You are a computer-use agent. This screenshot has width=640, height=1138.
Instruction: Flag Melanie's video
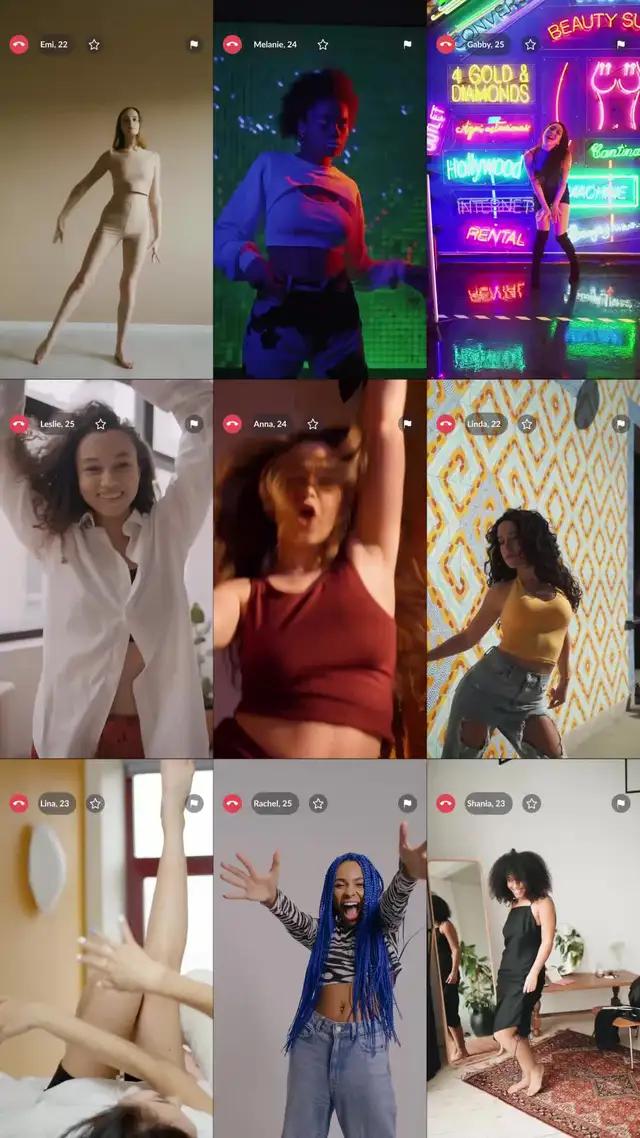click(x=407, y=45)
